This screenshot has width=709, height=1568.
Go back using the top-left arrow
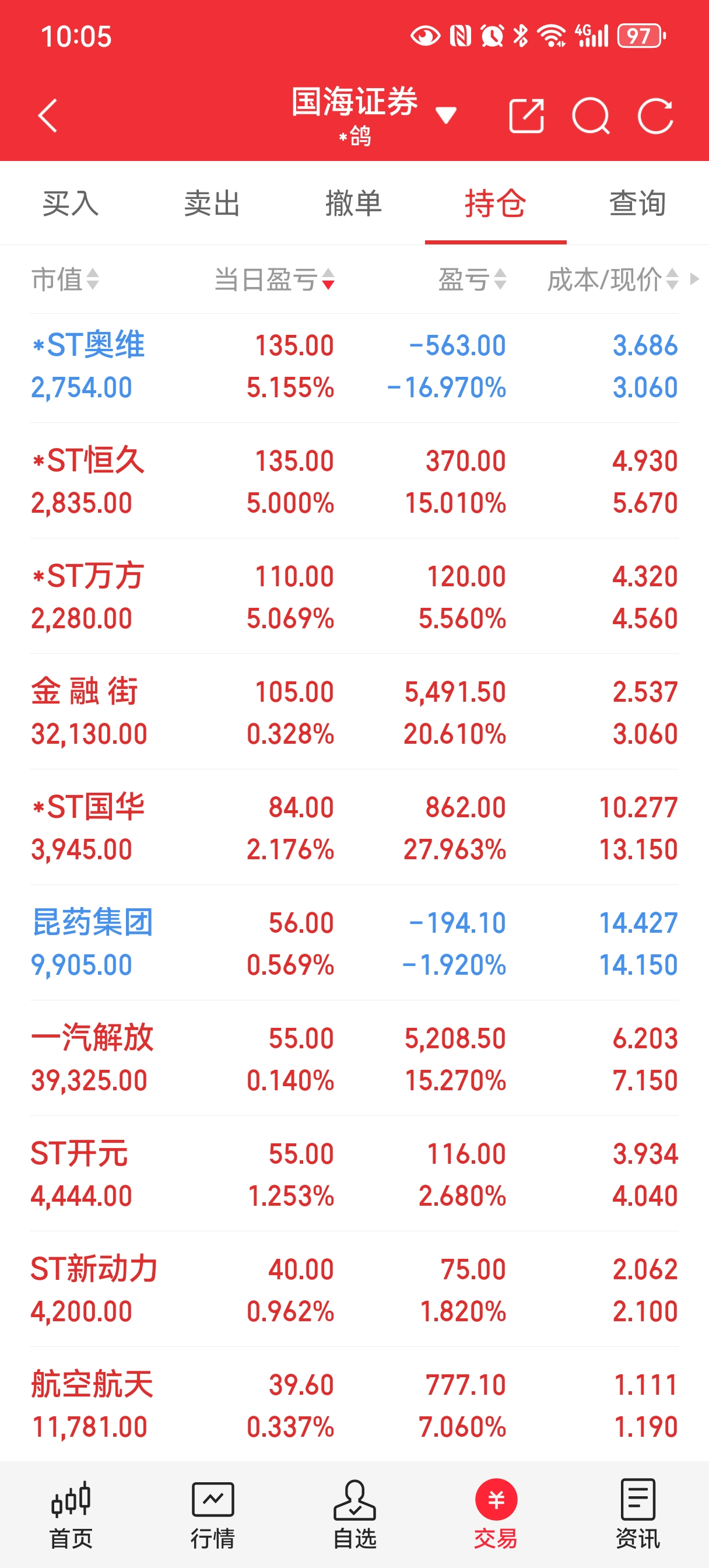(47, 116)
